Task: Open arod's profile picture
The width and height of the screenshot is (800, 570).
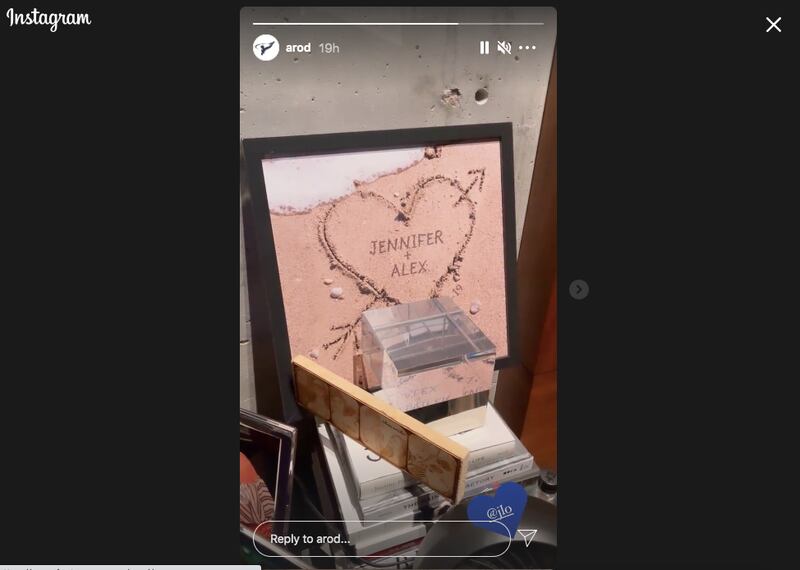Action: (266, 48)
